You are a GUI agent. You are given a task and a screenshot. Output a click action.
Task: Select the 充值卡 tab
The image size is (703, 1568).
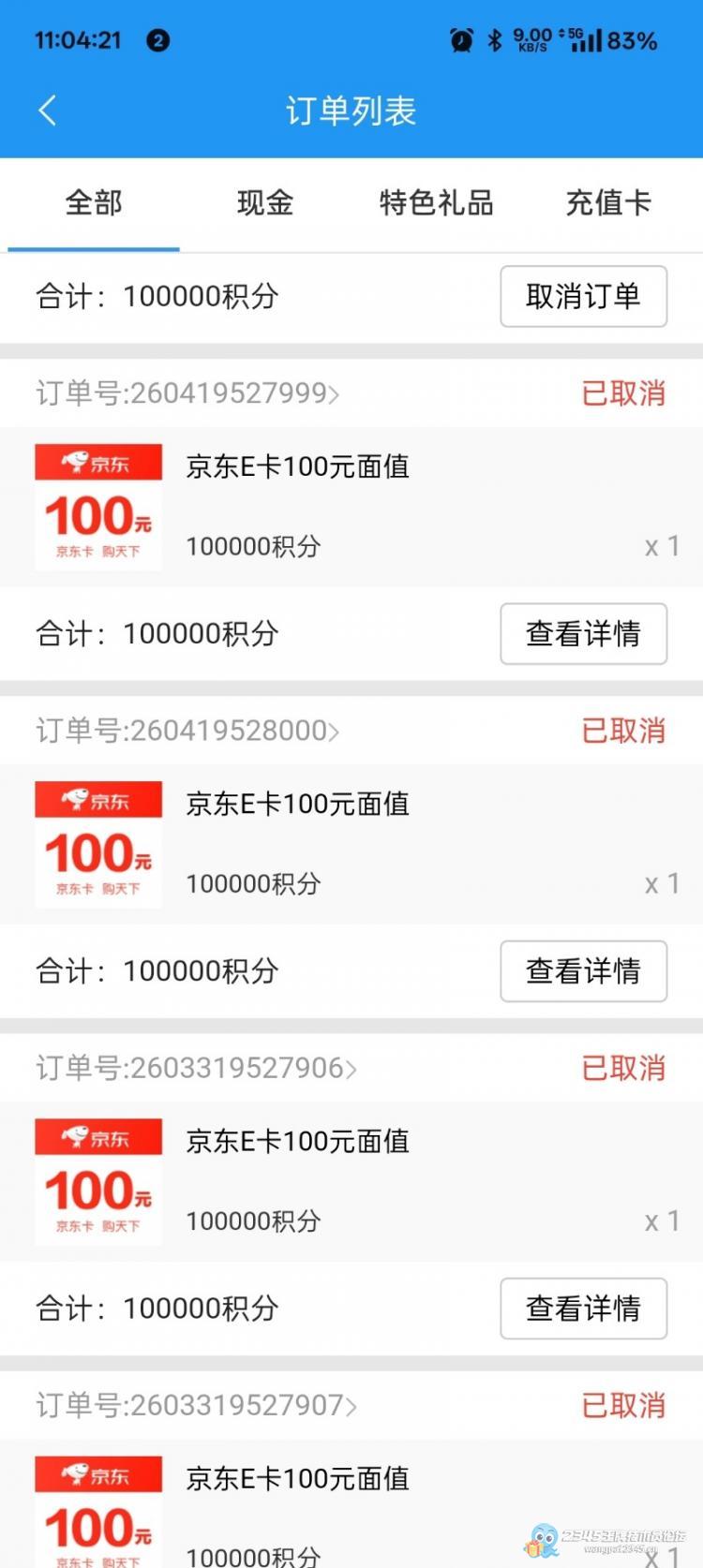point(608,202)
